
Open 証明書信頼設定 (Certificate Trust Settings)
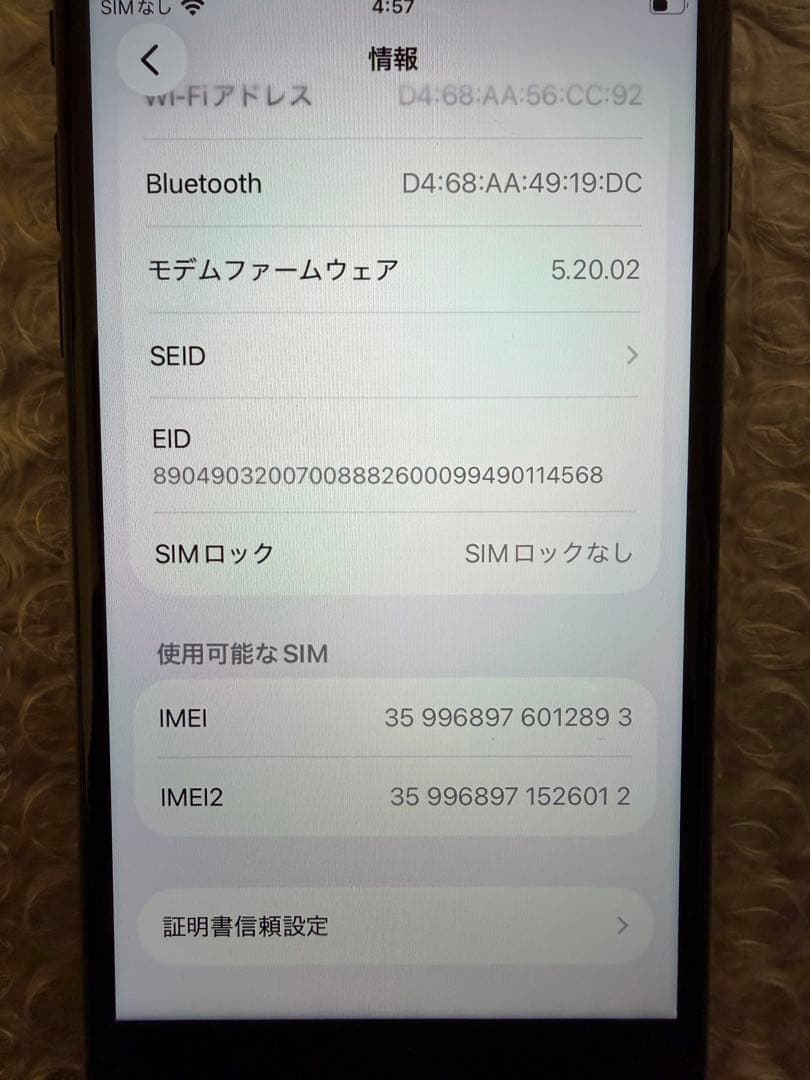[x=395, y=926]
